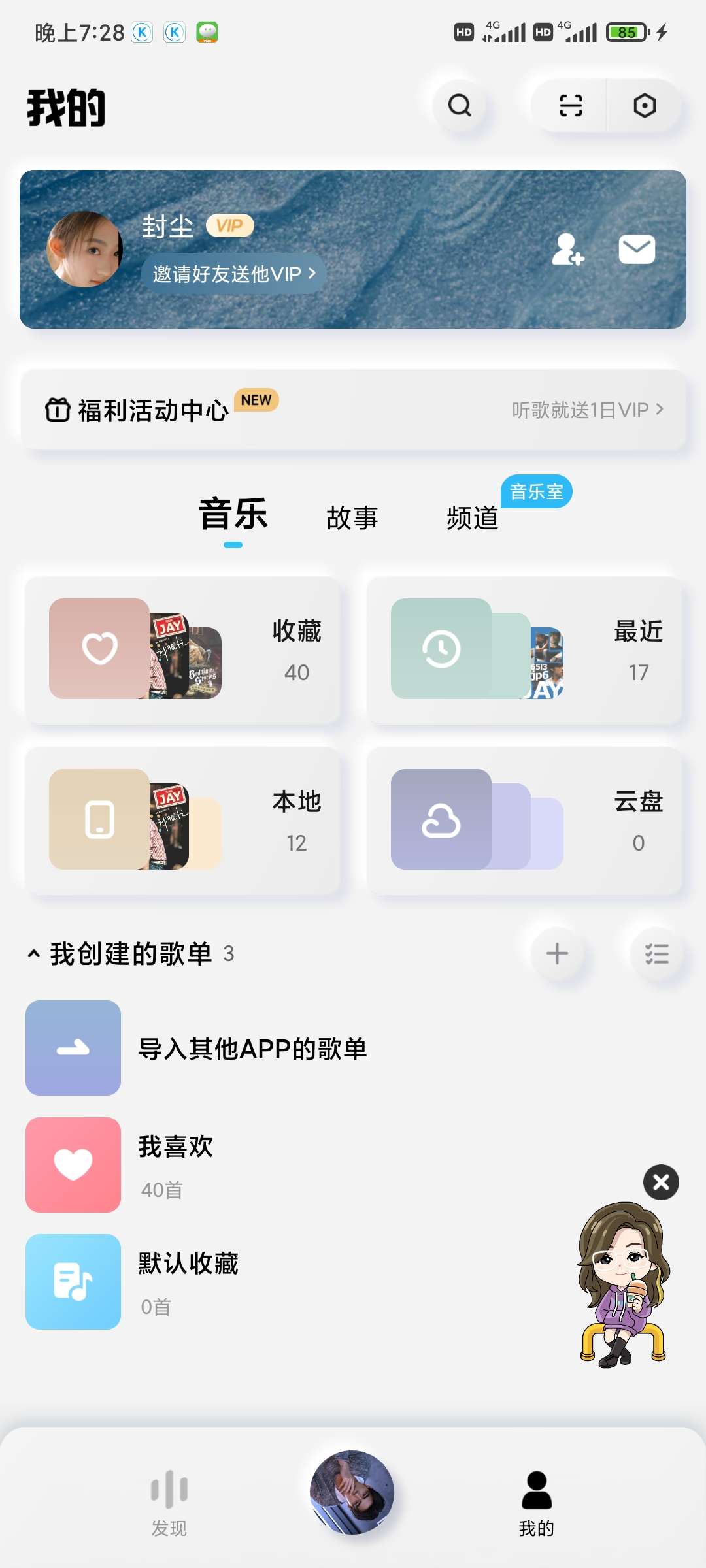Tap the 邀请好友送他VIP link
This screenshot has height=1568, width=706.
point(234,274)
